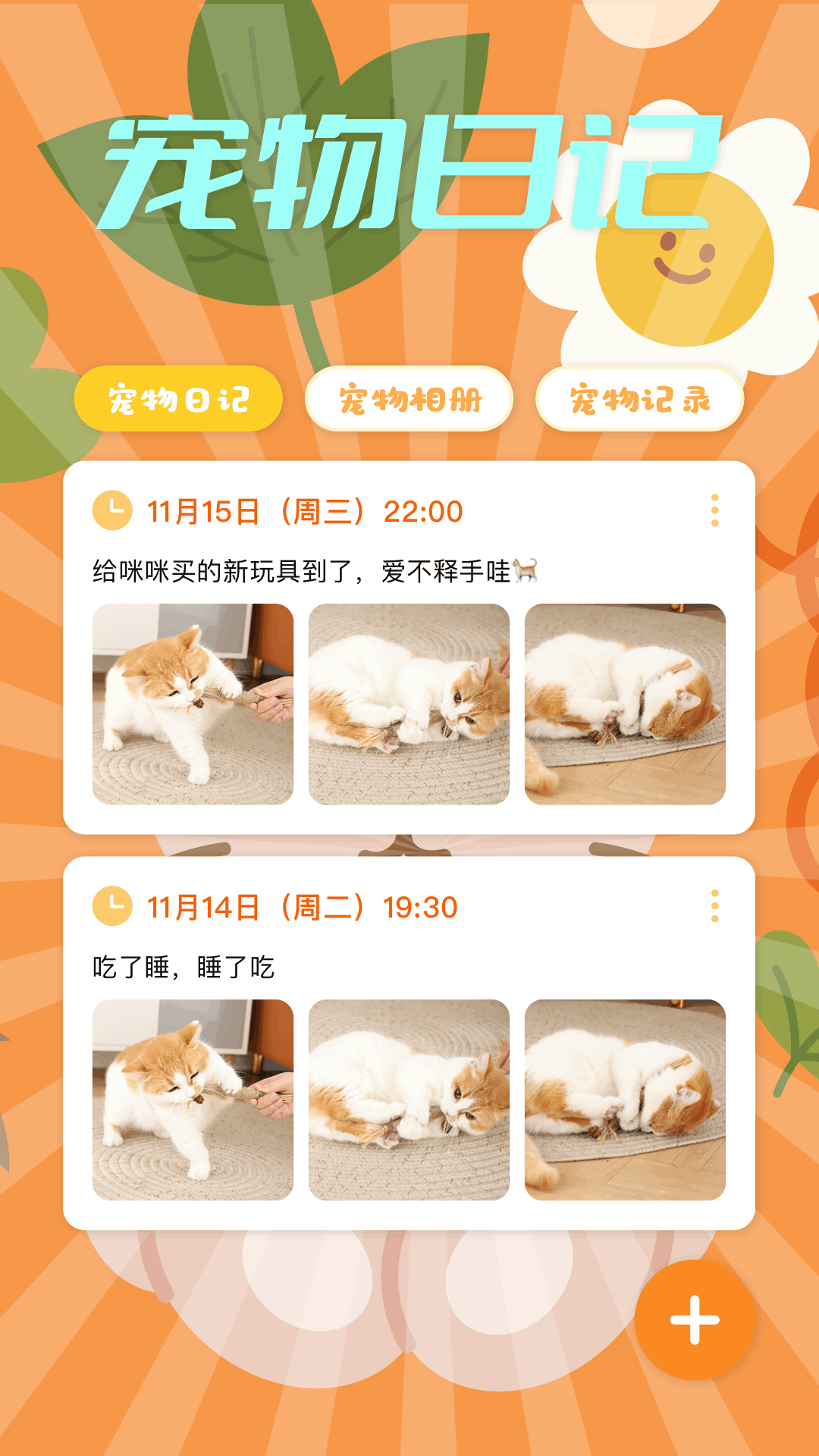View the second photo in the 11月15日 entry
This screenshot has width=819, height=1456.
tap(409, 704)
